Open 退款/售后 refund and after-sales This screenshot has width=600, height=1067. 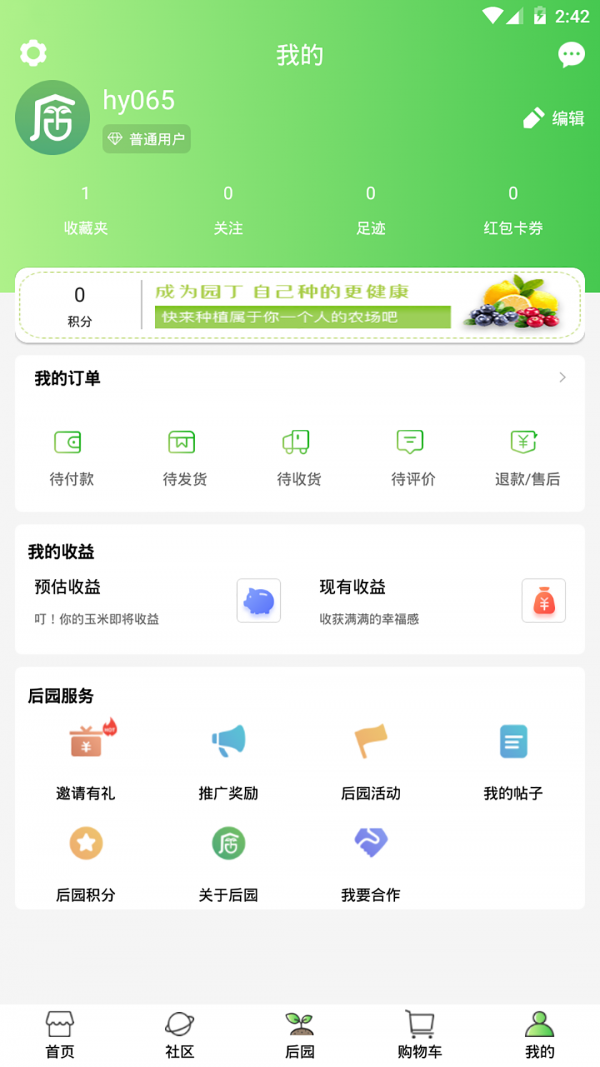click(x=527, y=457)
